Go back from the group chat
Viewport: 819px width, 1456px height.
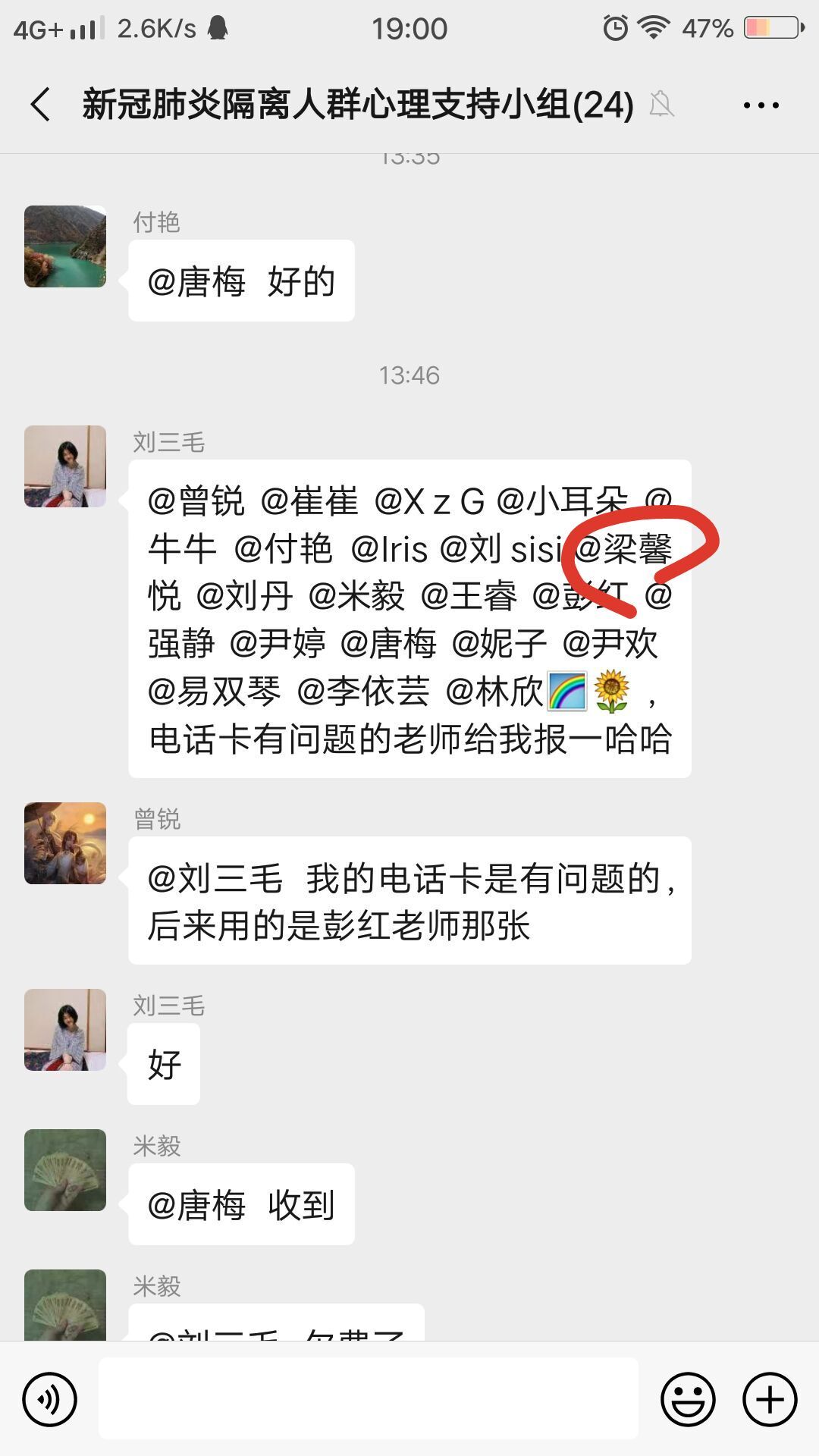[x=41, y=104]
